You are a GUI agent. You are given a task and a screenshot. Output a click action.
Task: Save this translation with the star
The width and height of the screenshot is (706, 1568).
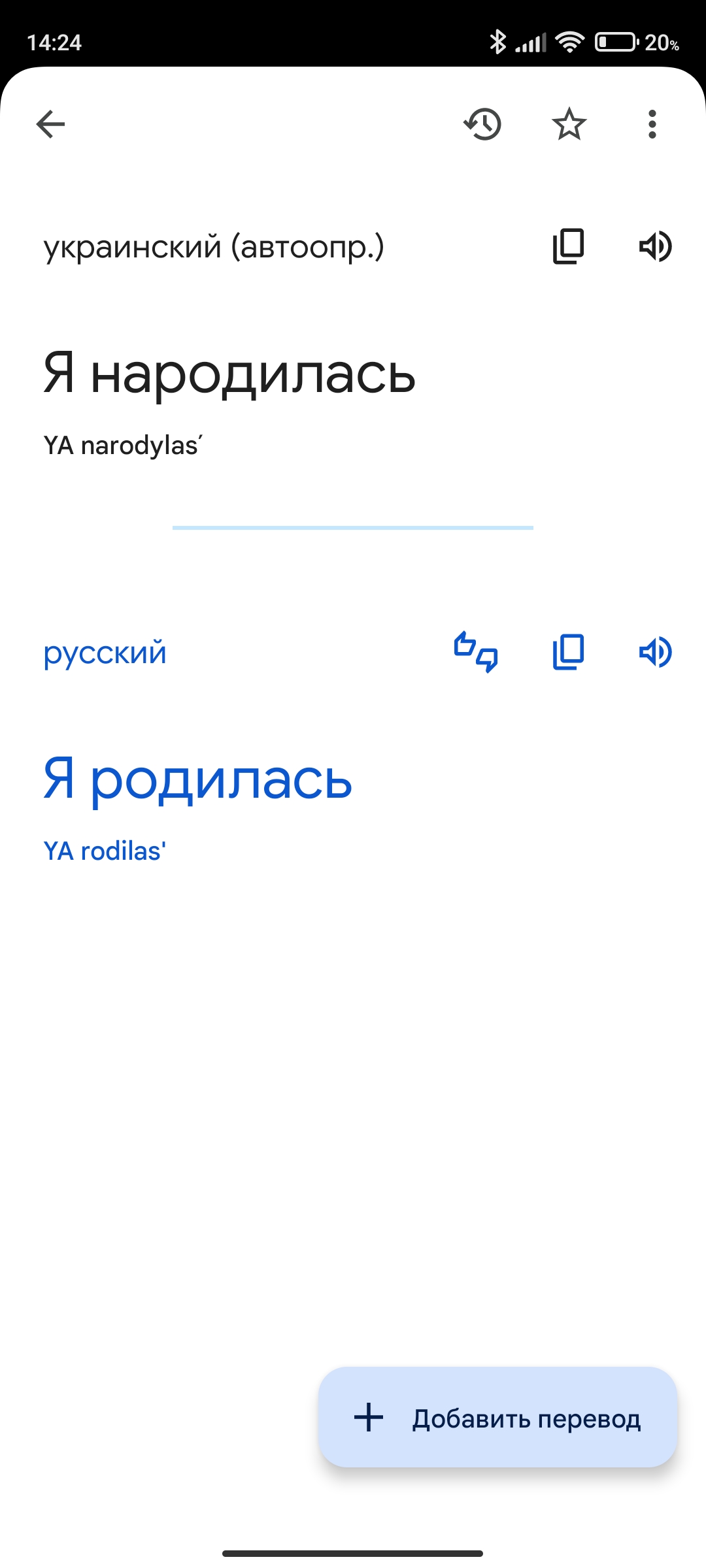[569, 124]
